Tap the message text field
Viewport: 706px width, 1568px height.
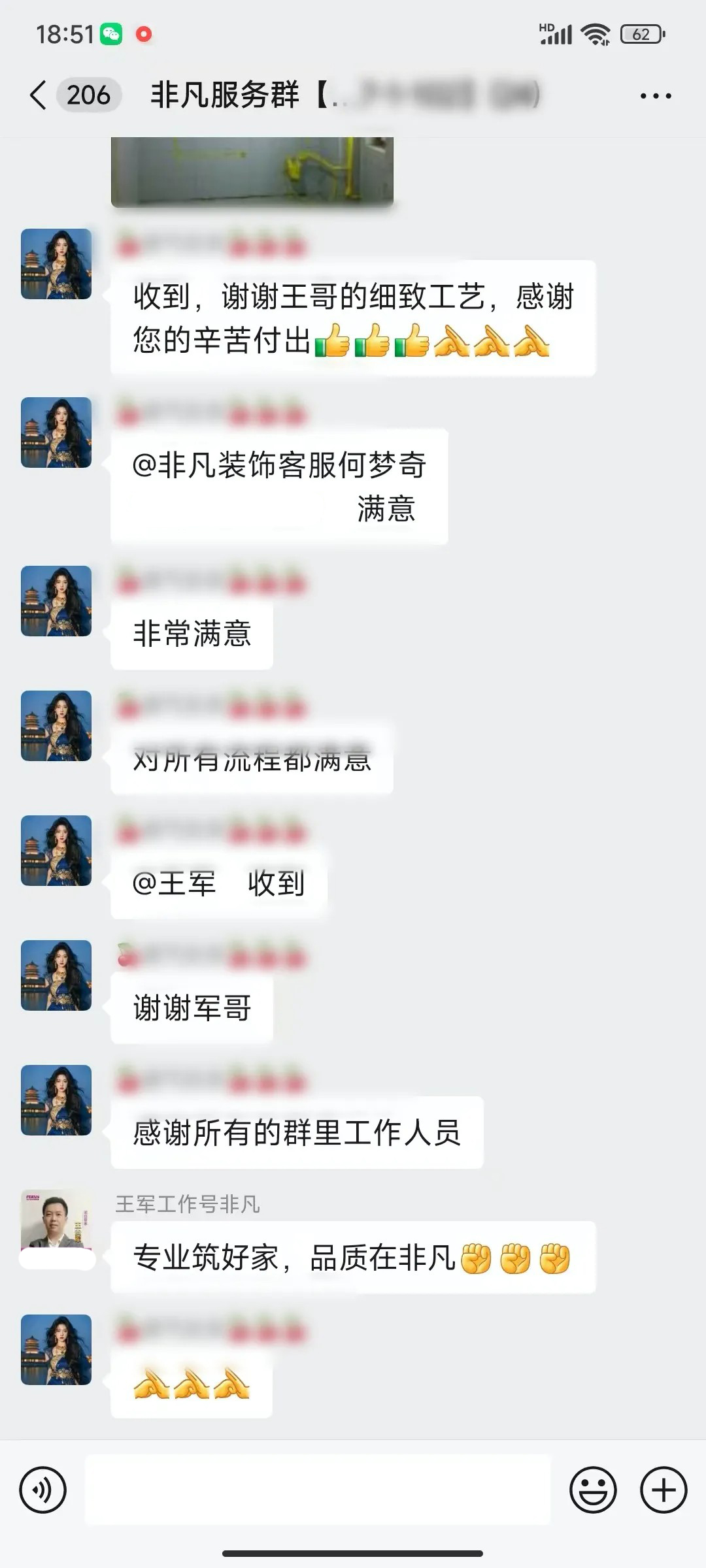coord(318,1490)
